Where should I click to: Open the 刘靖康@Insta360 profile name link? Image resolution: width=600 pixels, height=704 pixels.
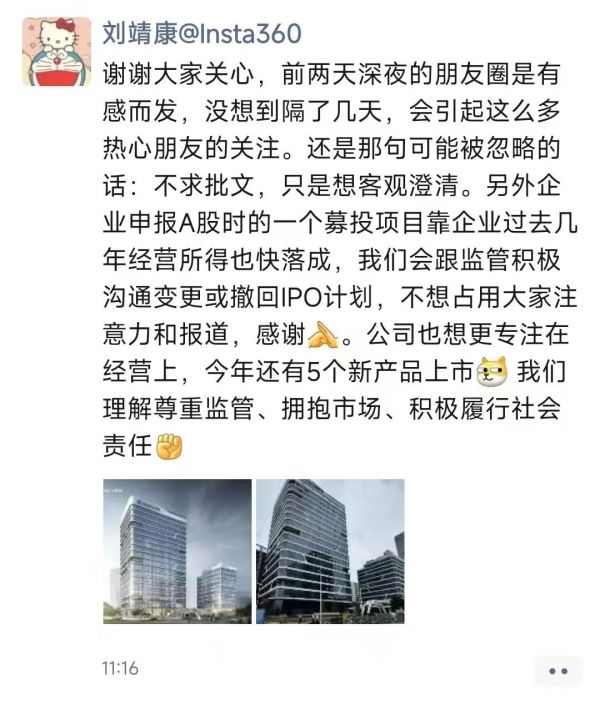pos(202,33)
